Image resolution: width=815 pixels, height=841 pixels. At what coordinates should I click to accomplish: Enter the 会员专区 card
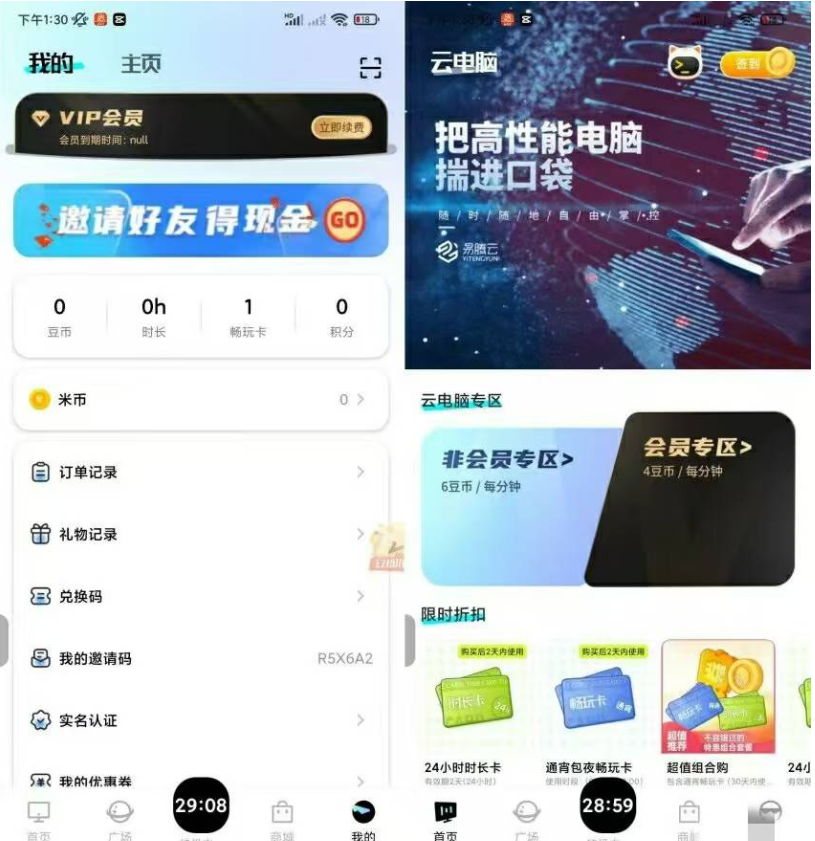[700, 490]
